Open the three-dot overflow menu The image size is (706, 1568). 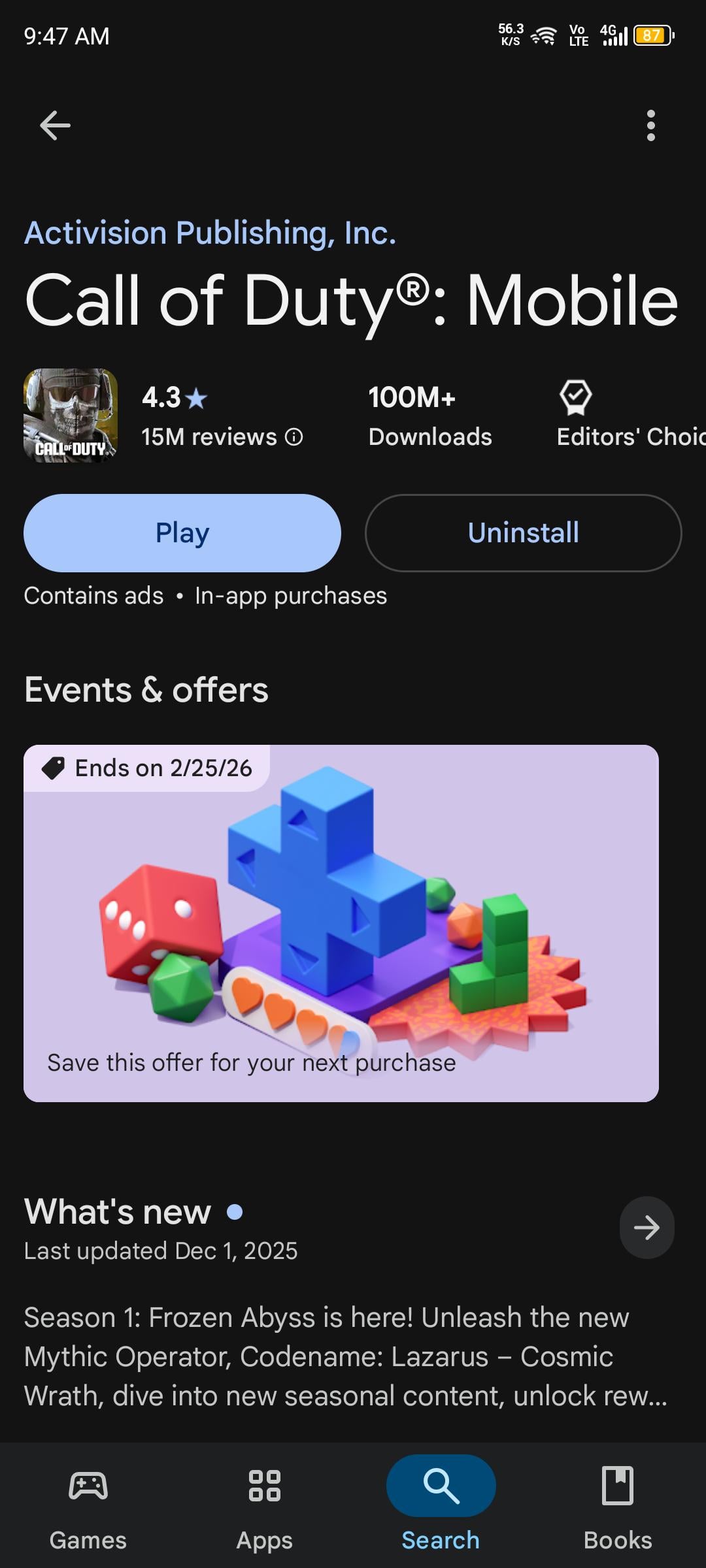click(650, 125)
